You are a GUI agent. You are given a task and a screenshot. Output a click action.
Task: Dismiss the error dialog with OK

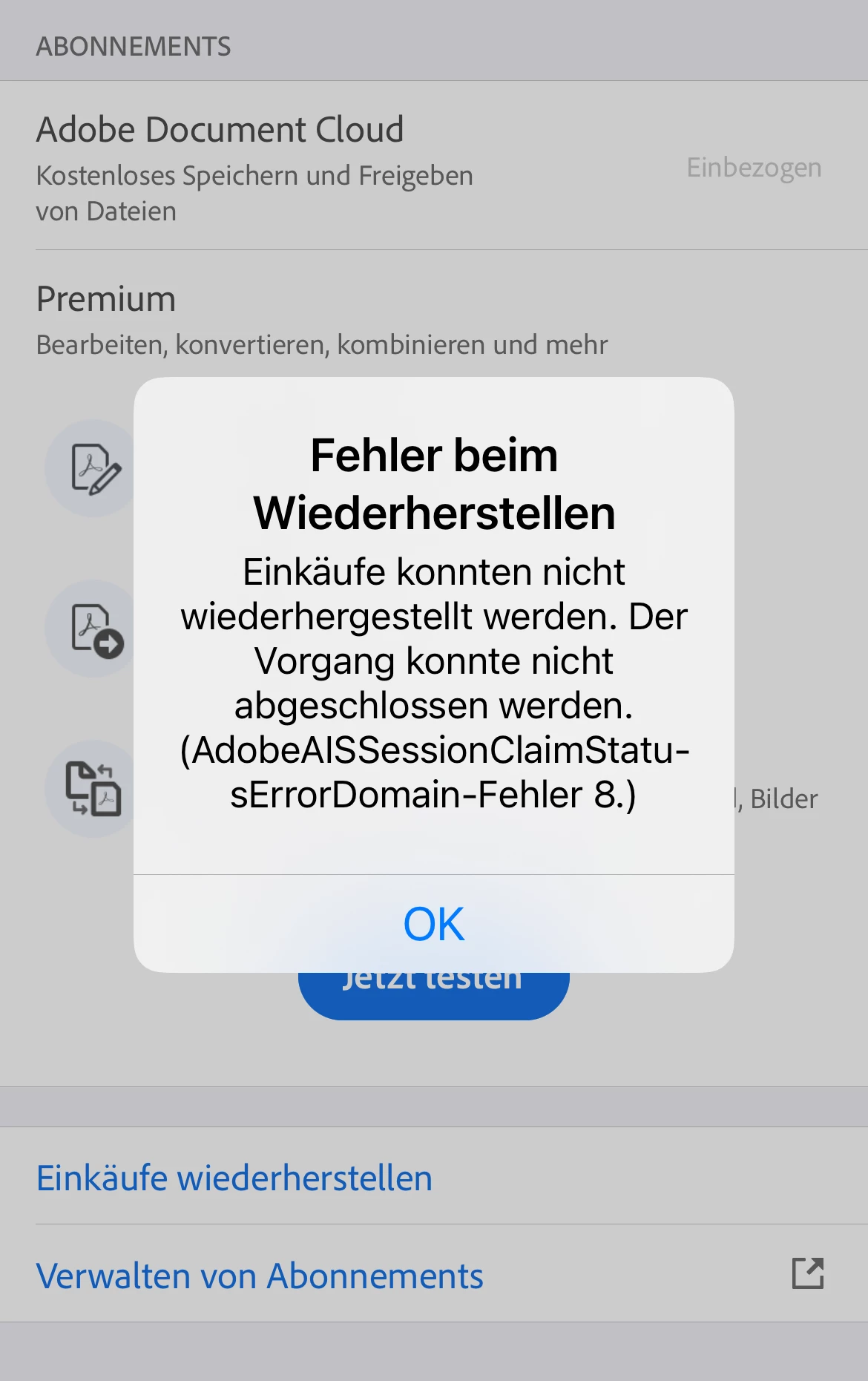point(434,924)
